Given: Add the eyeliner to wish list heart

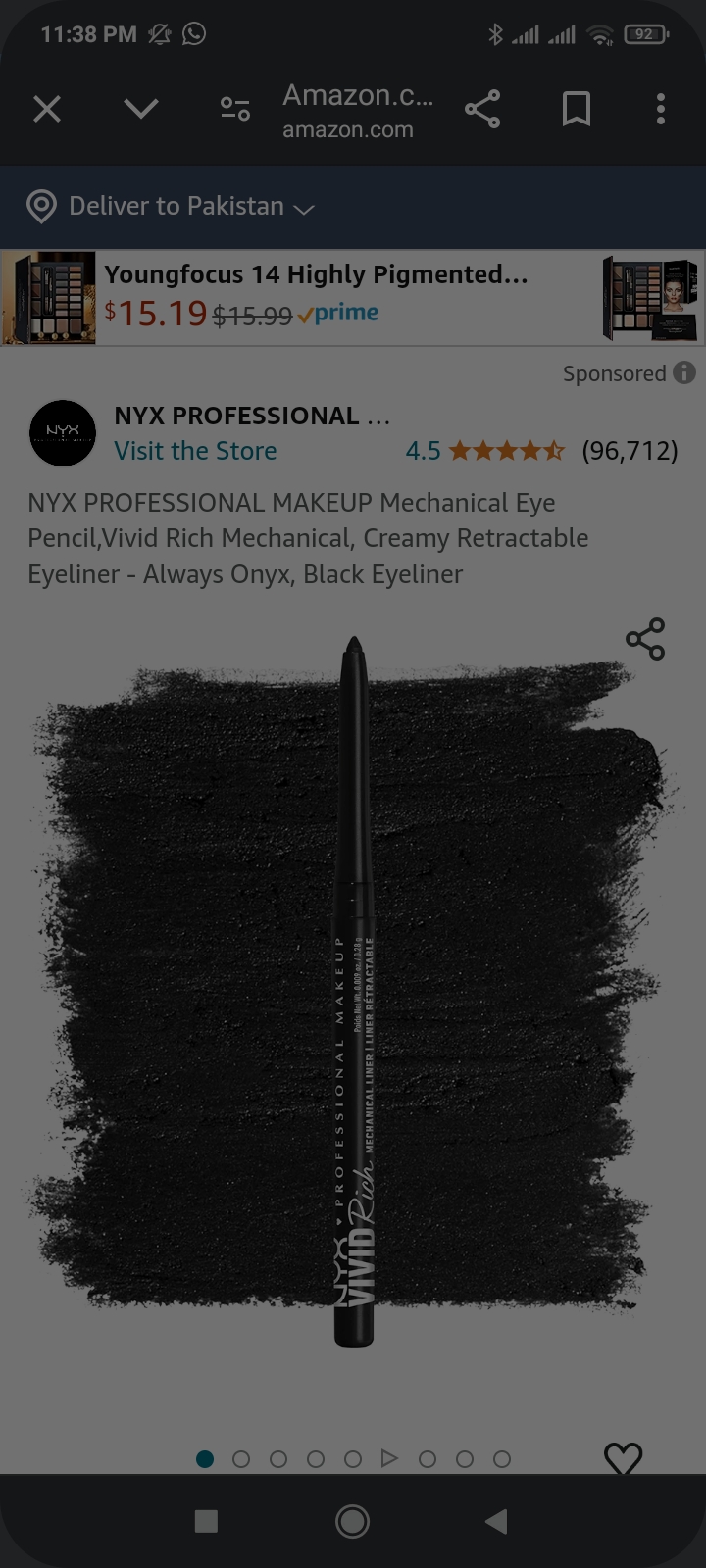Looking at the screenshot, I should point(623,1458).
